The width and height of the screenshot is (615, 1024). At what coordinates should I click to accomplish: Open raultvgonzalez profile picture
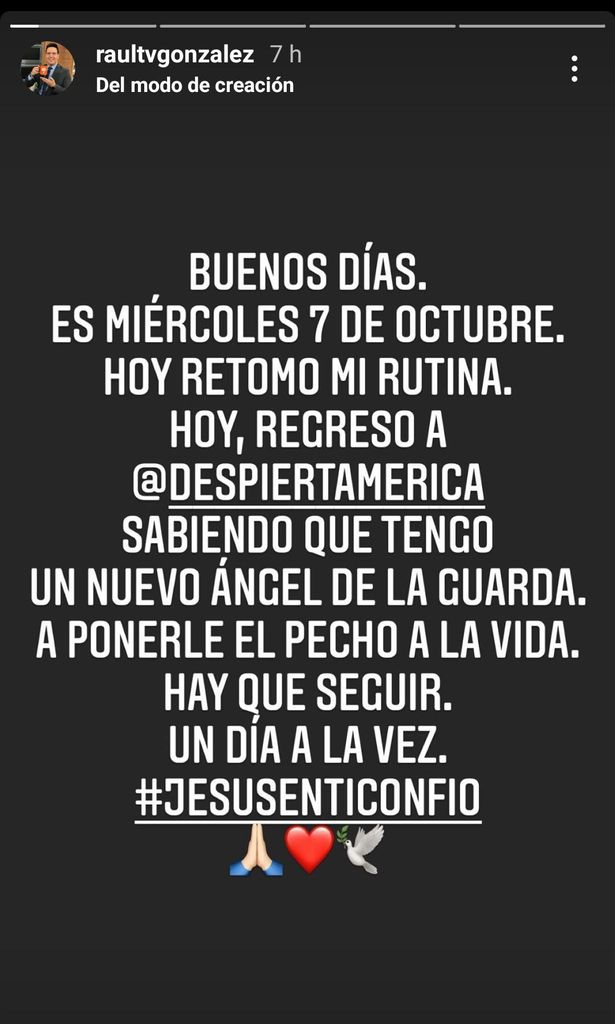coord(48,69)
